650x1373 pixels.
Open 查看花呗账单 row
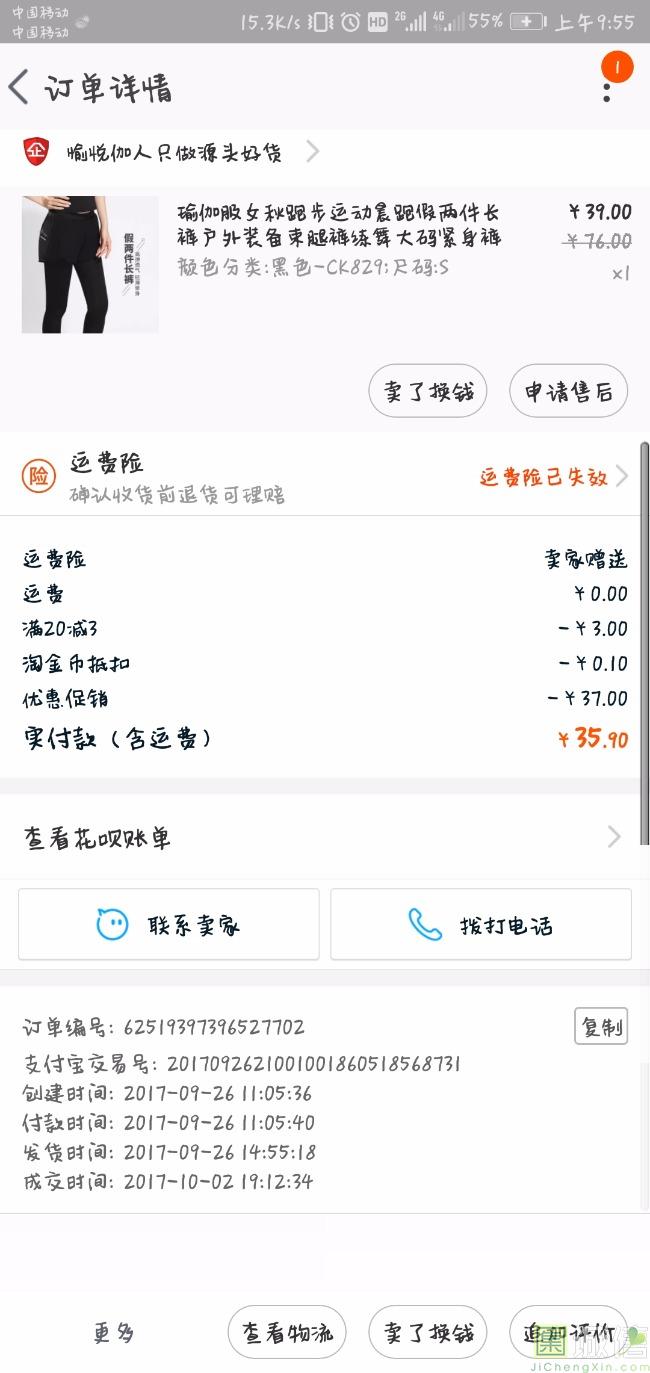coord(325,837)
